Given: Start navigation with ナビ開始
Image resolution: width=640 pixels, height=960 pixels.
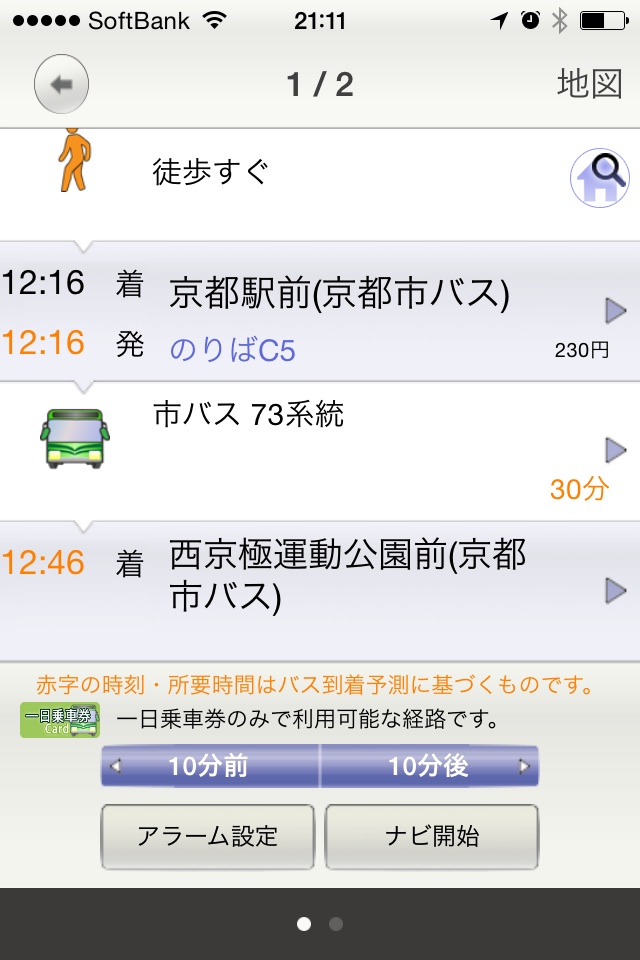Looking at the screenshot, I should point(432,835).
